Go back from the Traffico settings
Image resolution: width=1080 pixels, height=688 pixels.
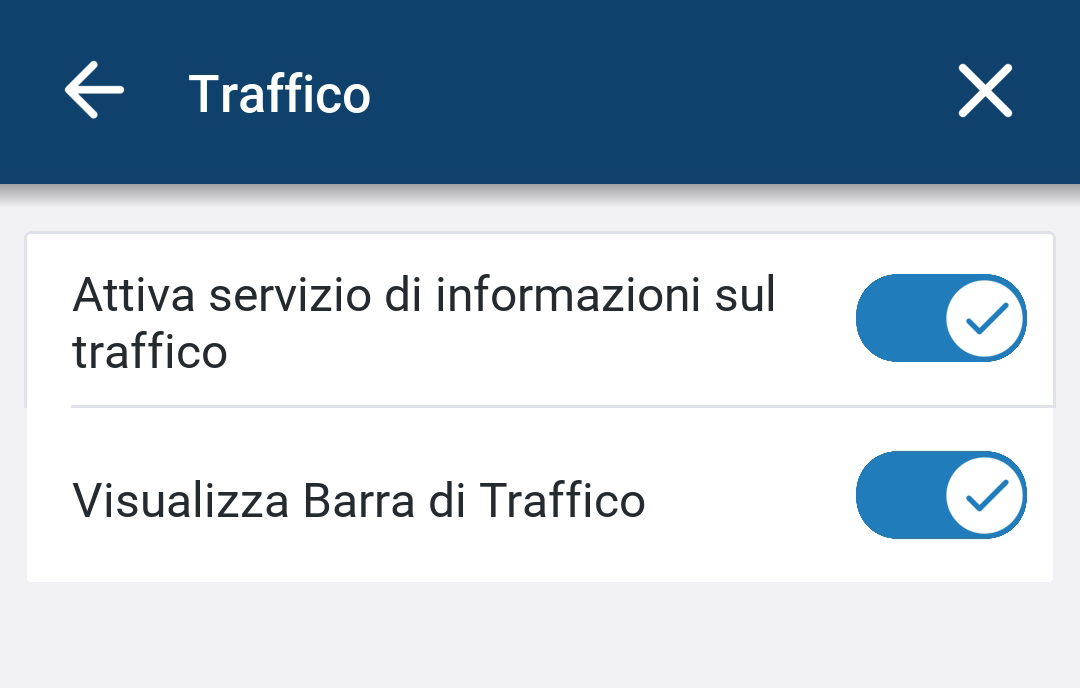94,91
